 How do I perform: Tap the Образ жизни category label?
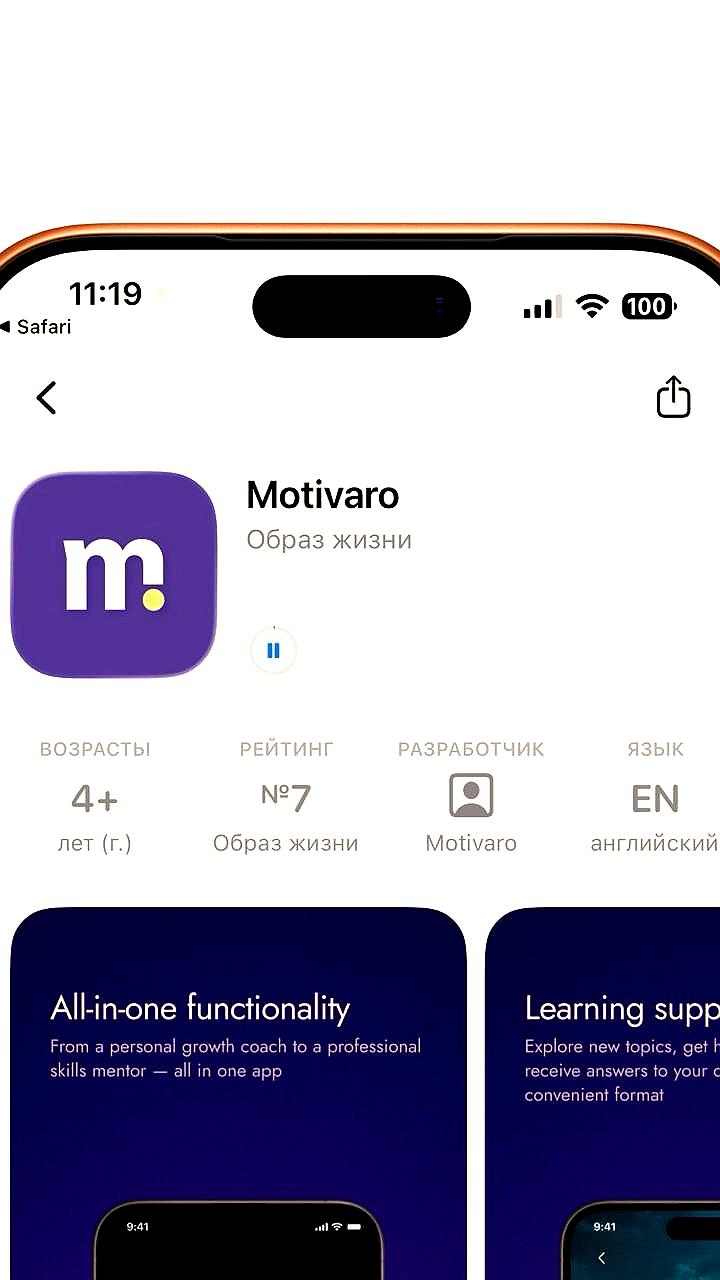(328, 539)
